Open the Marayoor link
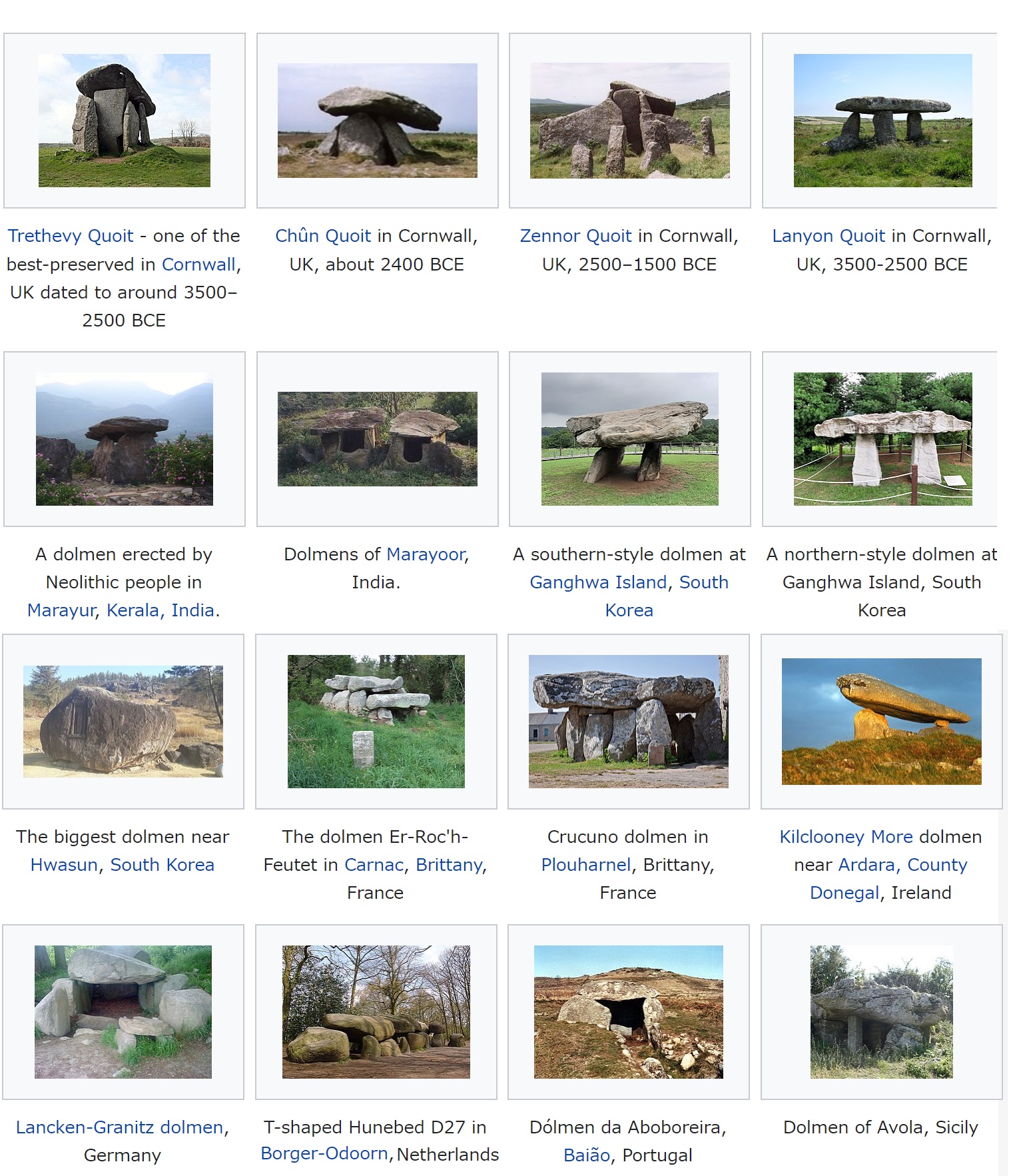This screenshot has width=1011, height=1176. pos(426,554)
